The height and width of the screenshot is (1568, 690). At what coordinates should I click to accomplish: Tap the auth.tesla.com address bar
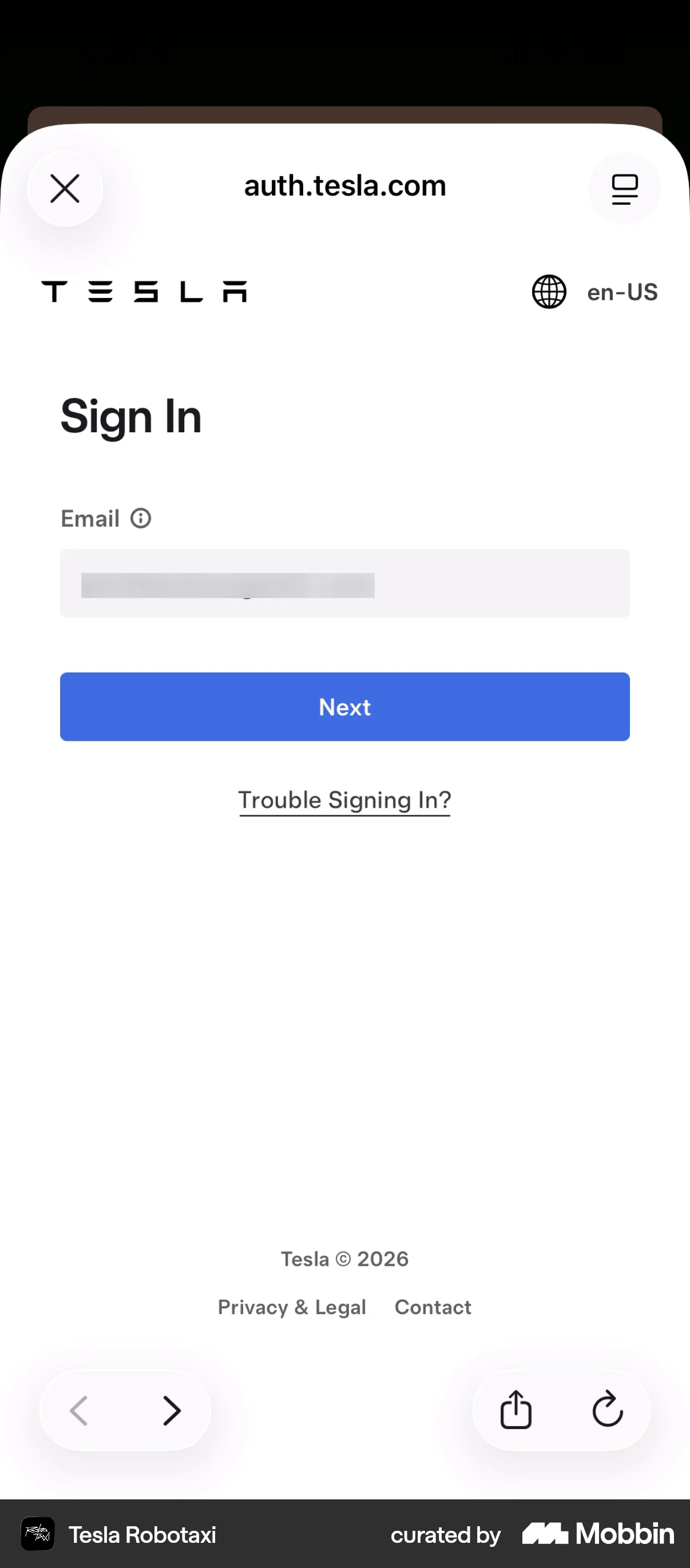click(344, 186)
